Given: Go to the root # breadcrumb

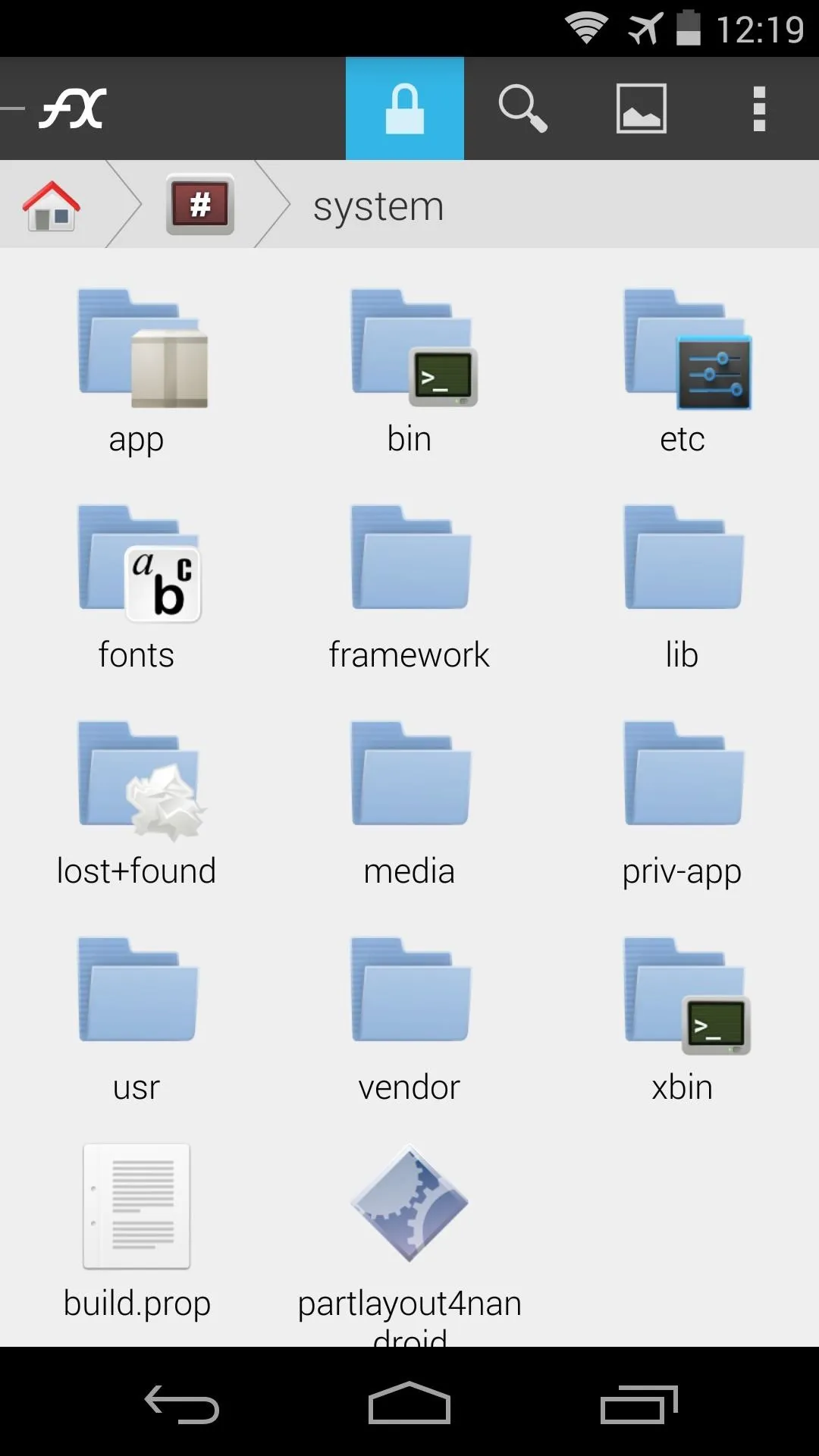Looking at the screenshot, I should 200,204.
